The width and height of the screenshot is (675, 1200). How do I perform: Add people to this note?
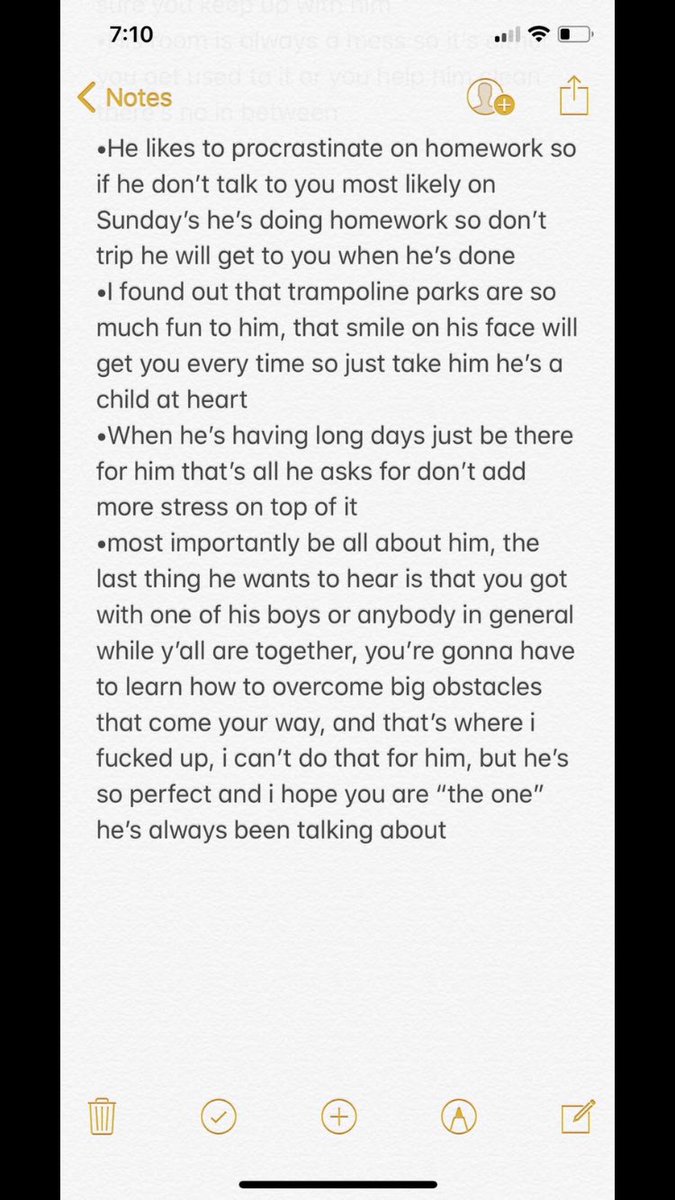point(490,97)
